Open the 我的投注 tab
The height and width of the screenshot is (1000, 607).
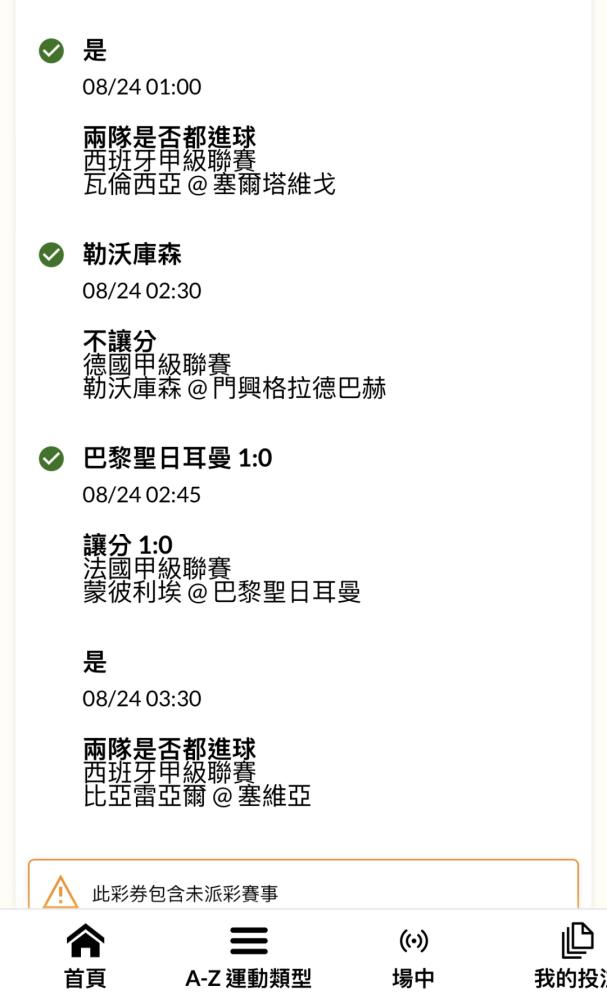pyautogui.click(x=571, y=956)
